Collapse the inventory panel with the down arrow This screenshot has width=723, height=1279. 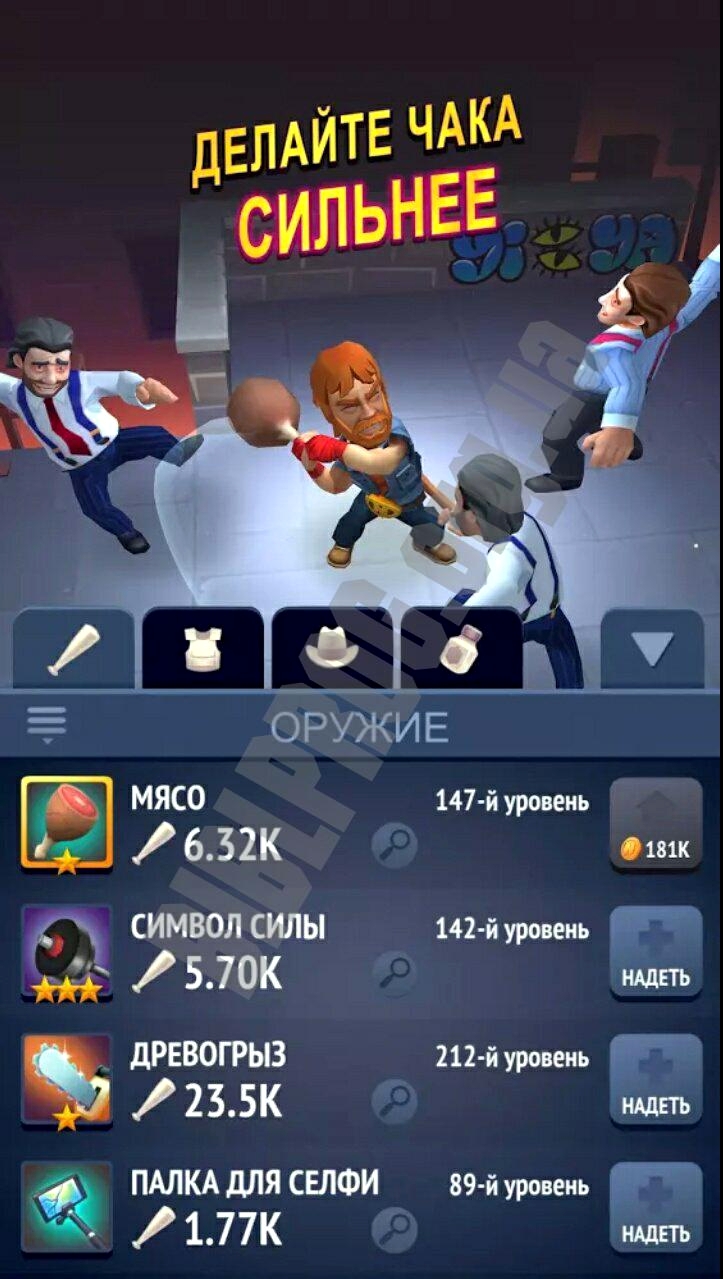click(652, 650)
